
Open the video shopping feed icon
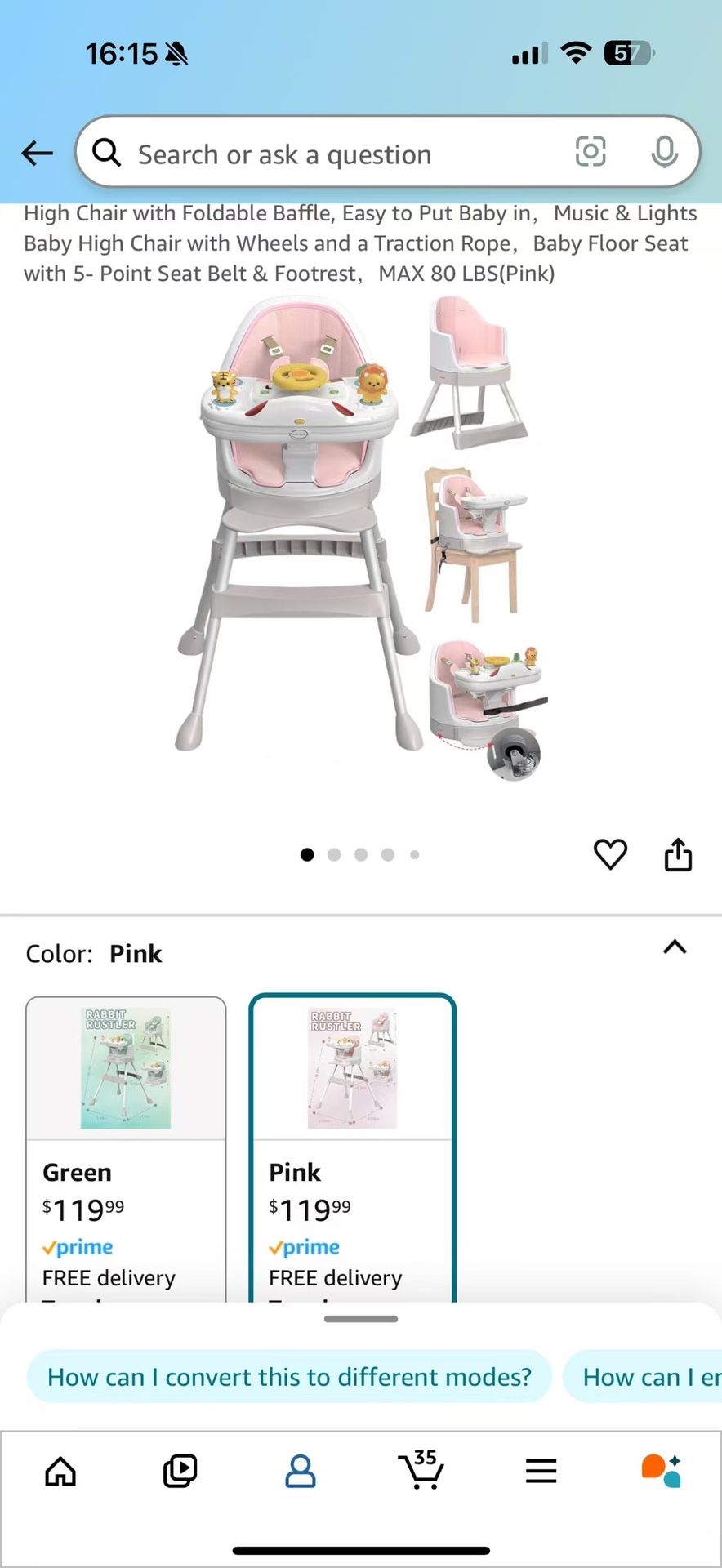pyautogui.click(x=180, y=1471)
